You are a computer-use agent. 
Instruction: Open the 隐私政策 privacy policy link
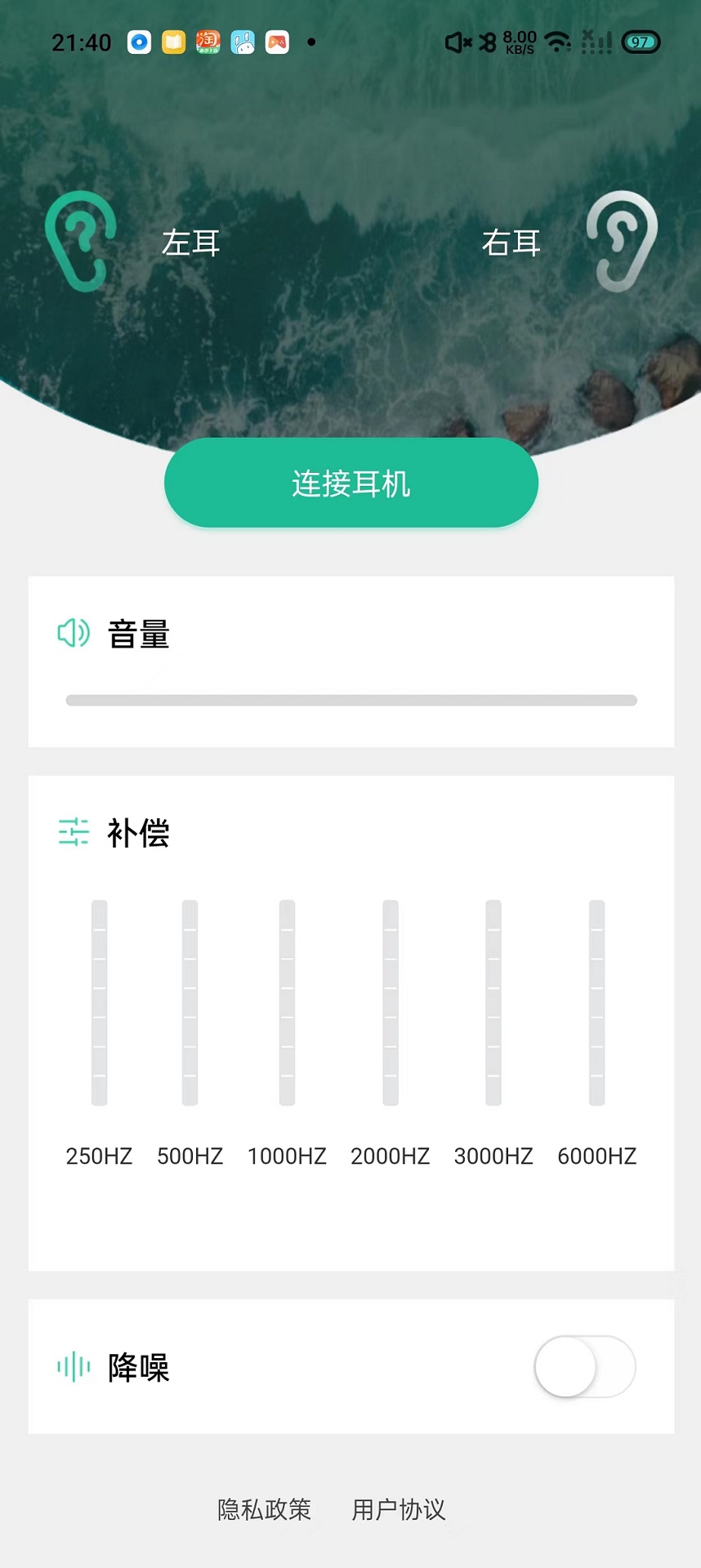pyautogui.click(x=262, y=1510)
